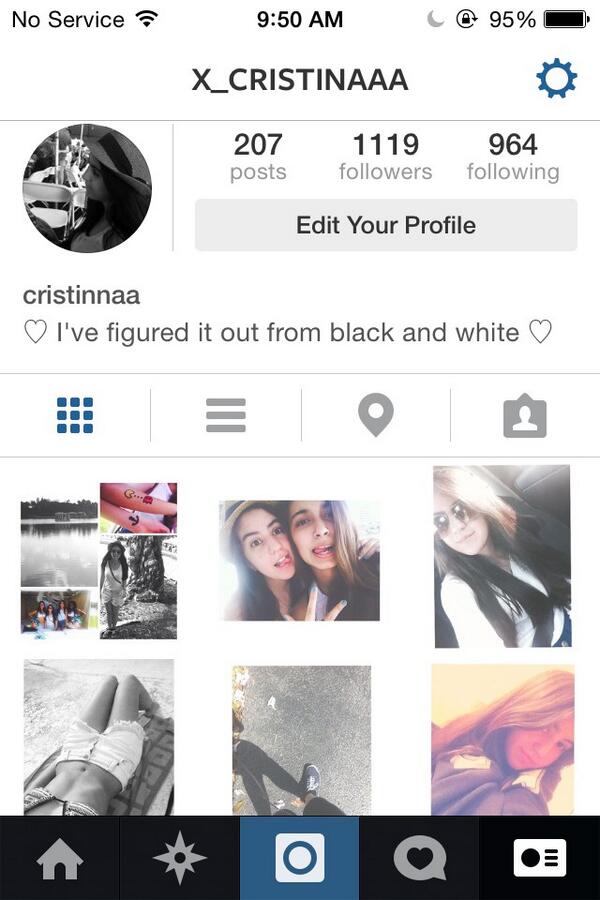Select the profile tab in bottom bar
This screenshot has width=600, height=900.
point(540,858)
